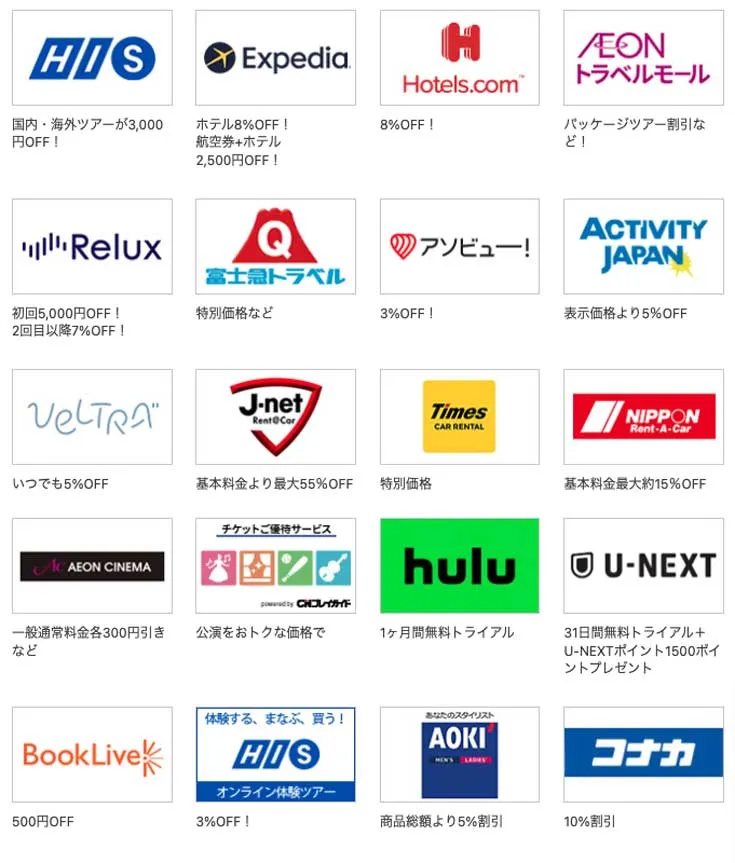Open the AOKI 5% discount offer
The image size is (735, 863).
point(459,754)
